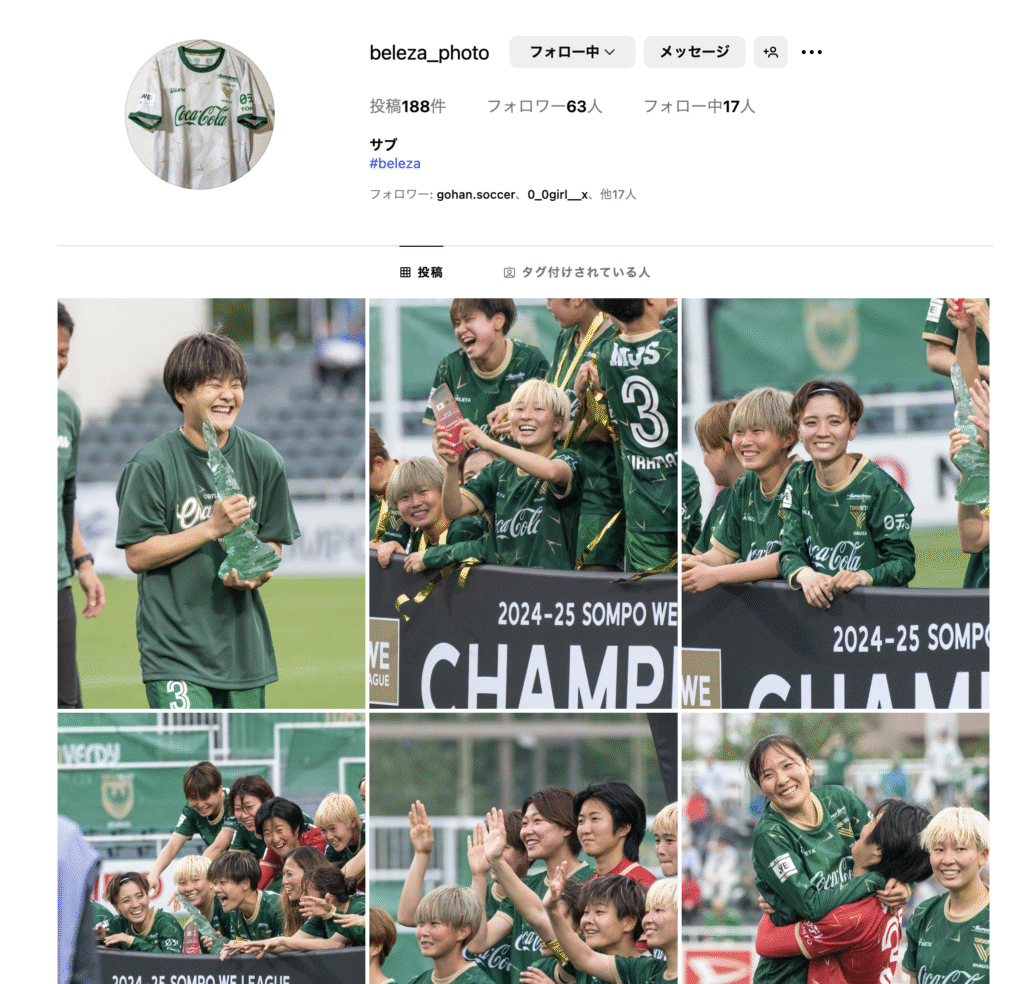Open the フォロワー63人 followers list

(544, 106)
